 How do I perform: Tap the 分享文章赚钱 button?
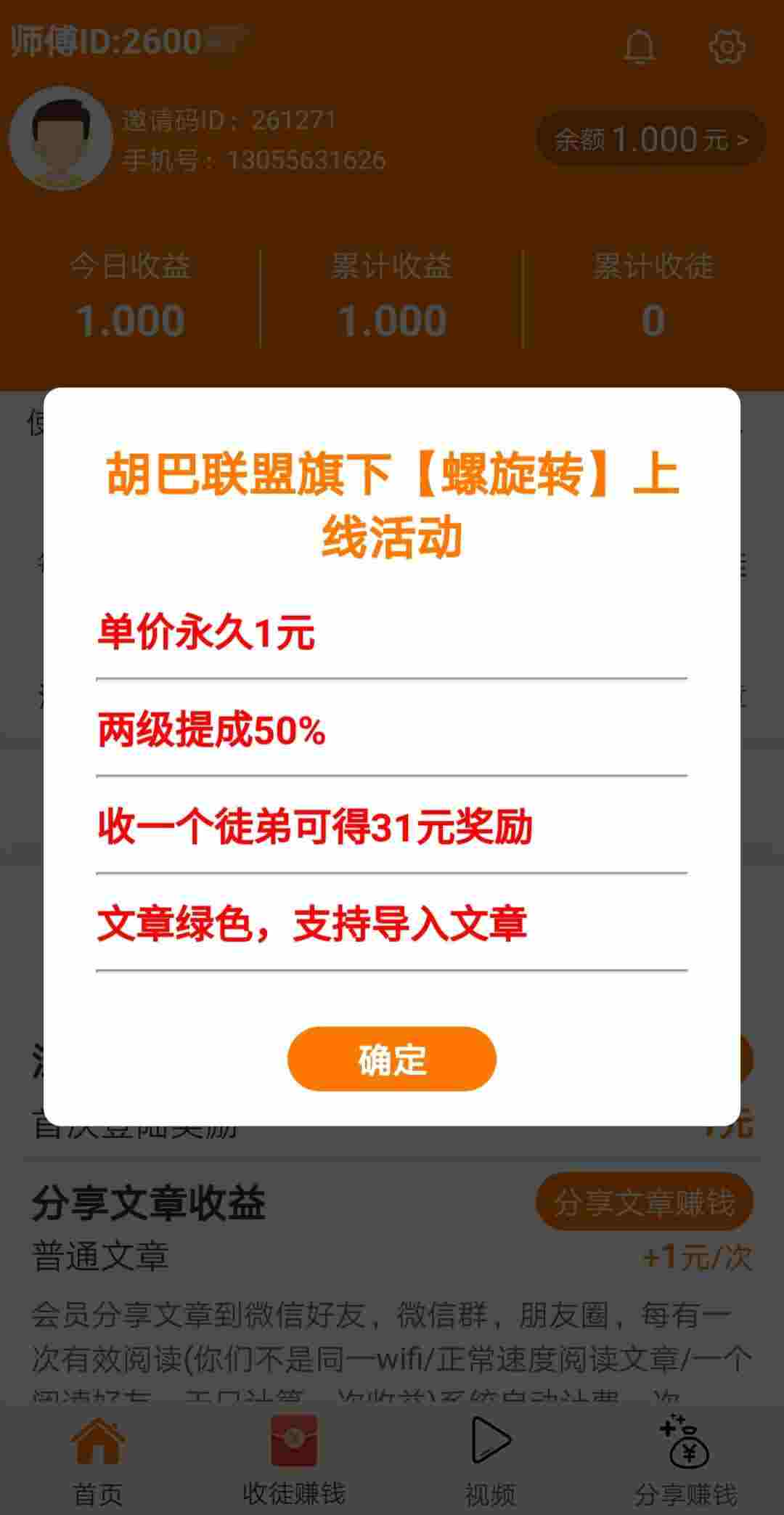point(645,1202)
